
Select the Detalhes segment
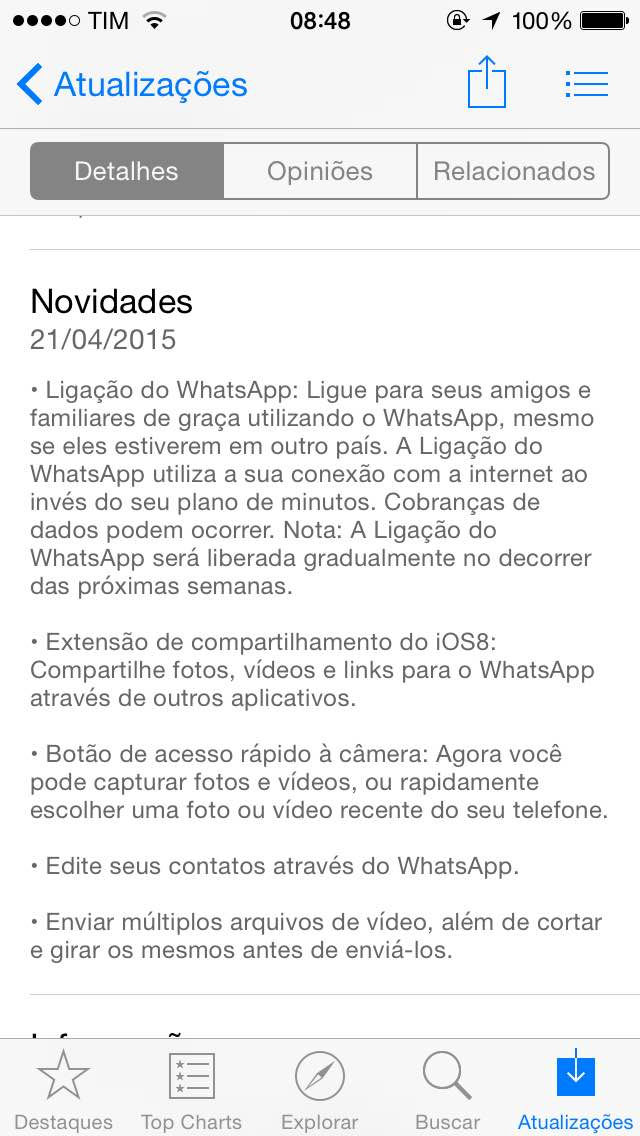pyautogui.click(x=127, y=171)
